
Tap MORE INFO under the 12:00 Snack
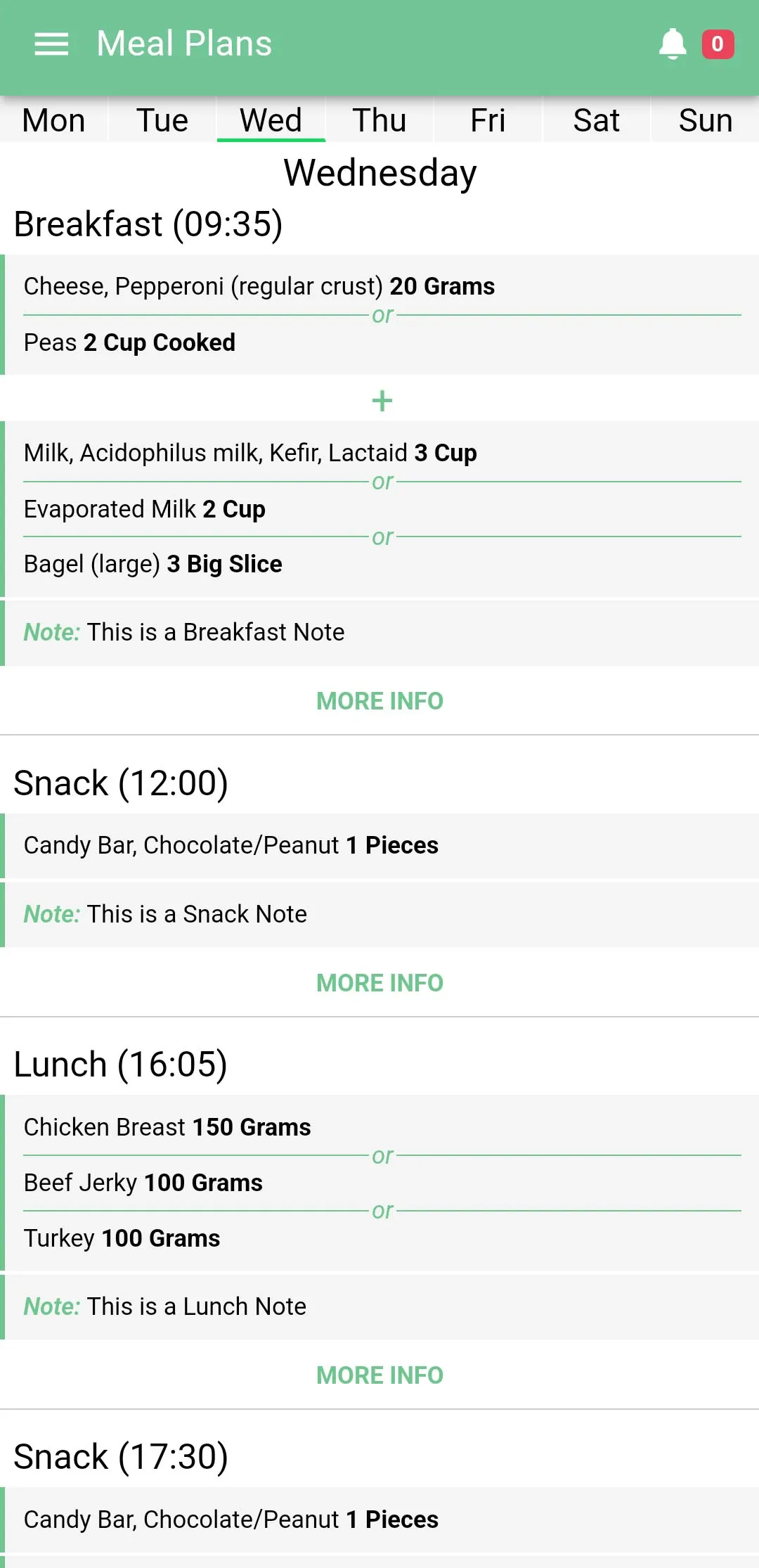point(379,983)
